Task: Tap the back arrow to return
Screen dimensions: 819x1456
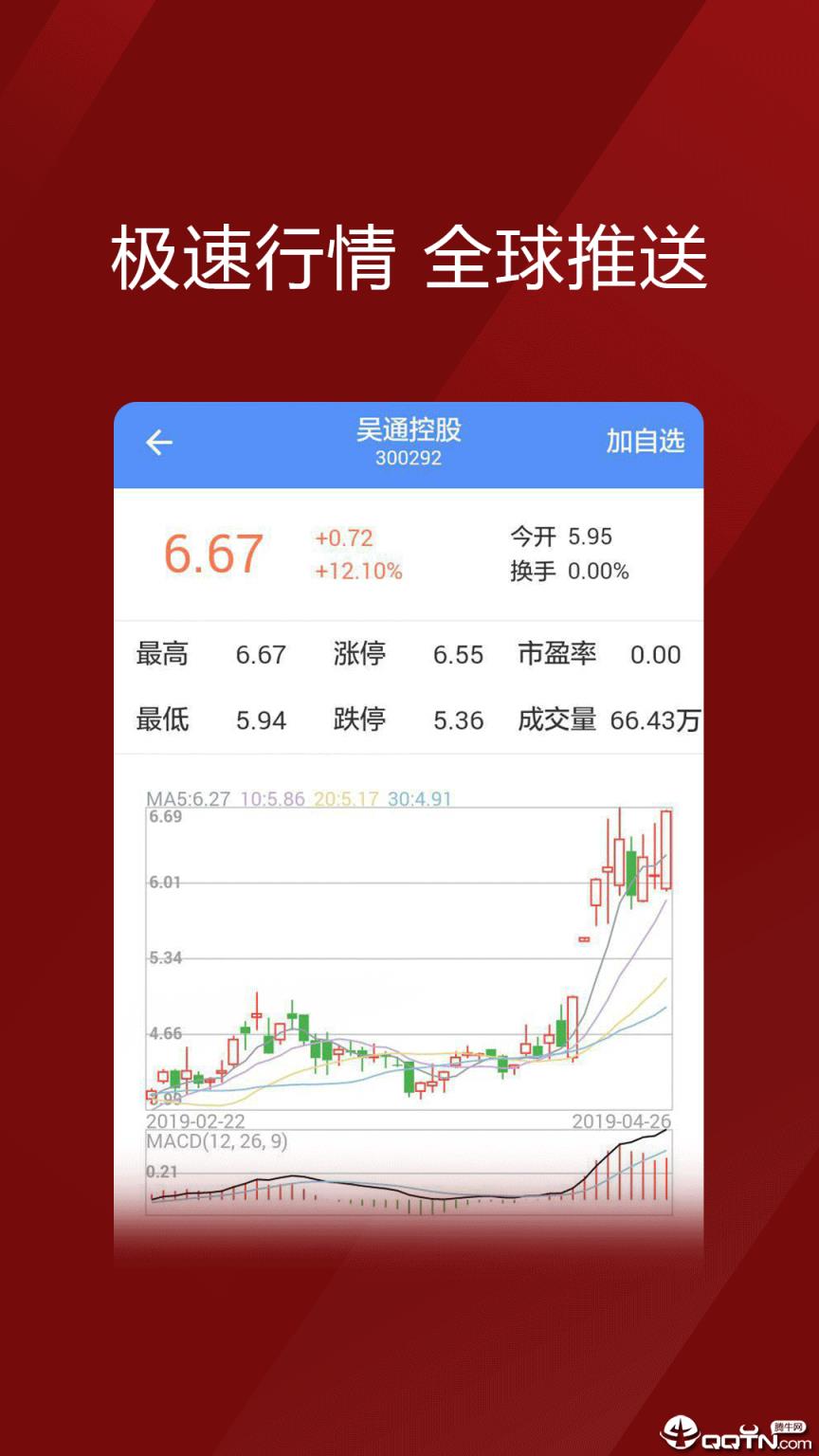Action: [158, 443]
